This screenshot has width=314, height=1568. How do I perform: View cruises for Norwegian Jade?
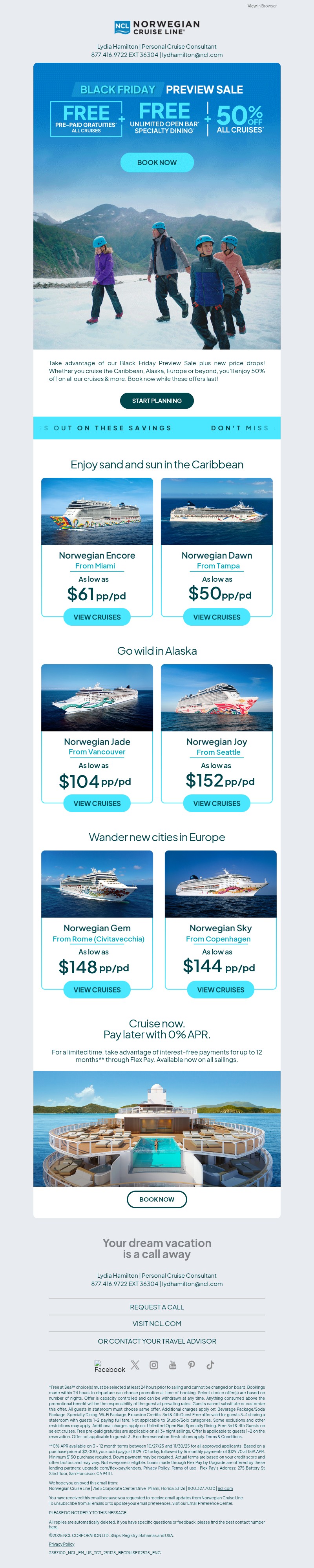[x=97, y=803]
